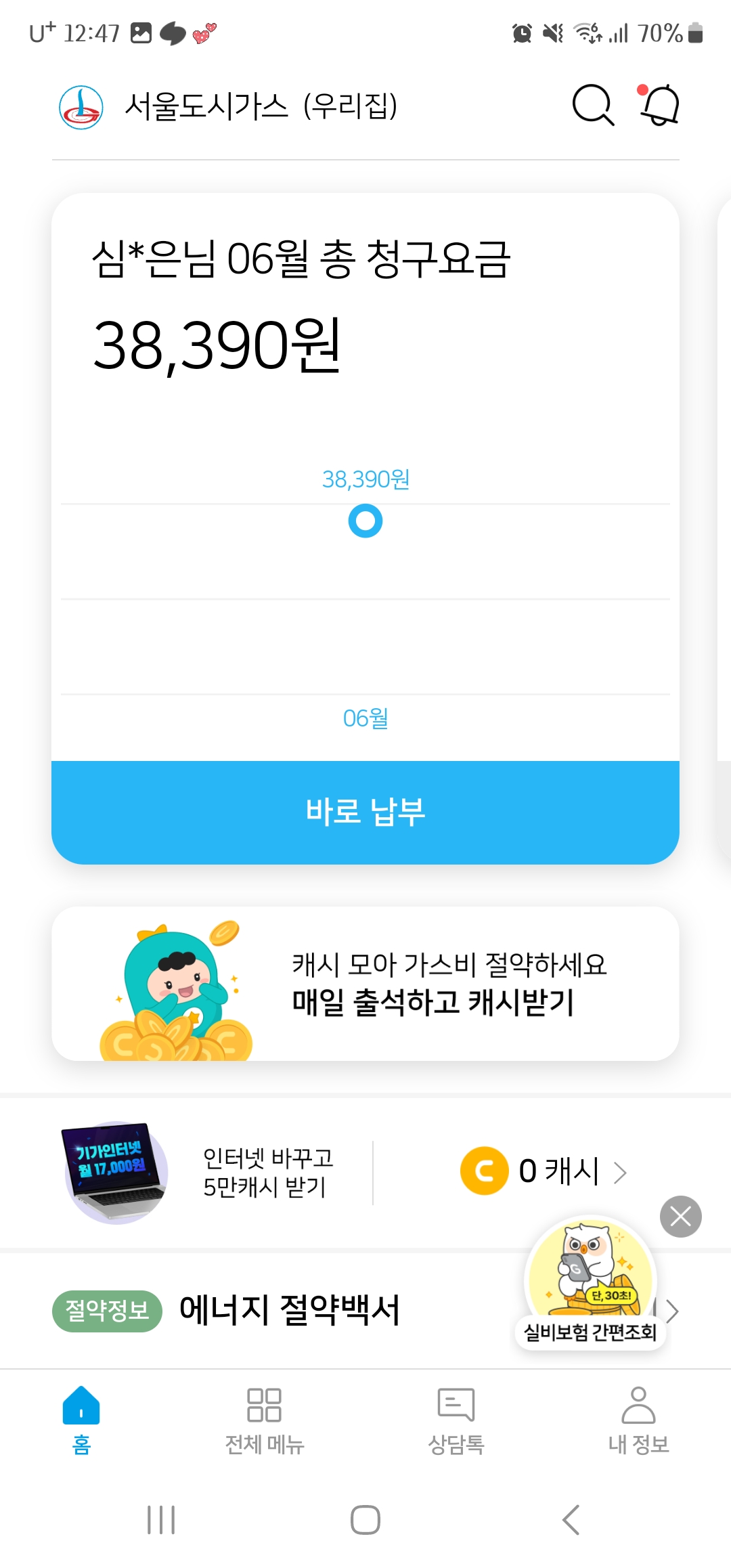Screen dimensions: 731x1568
Task: Open the notifications bell
Action: (659, 106)
